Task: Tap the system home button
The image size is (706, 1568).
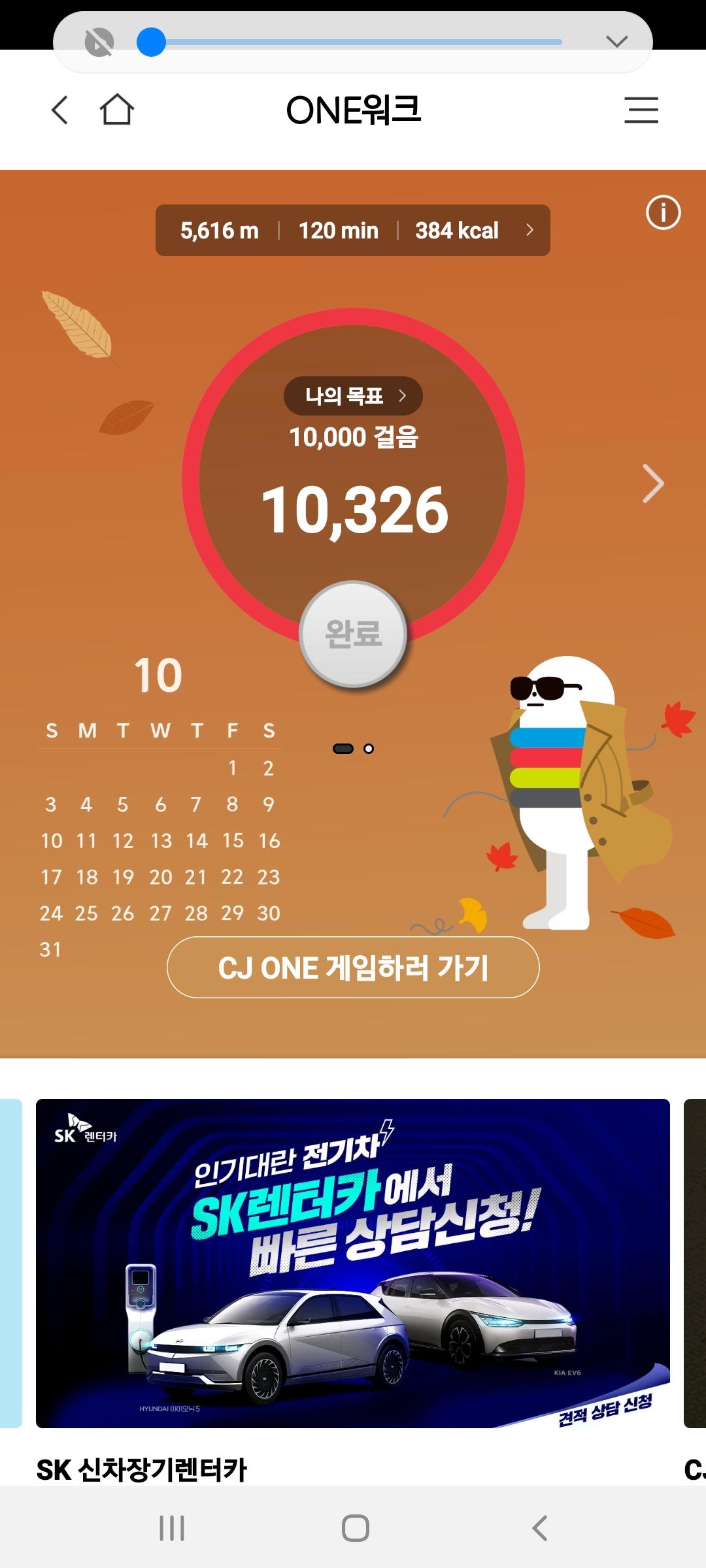Action: coord(355,1528)
